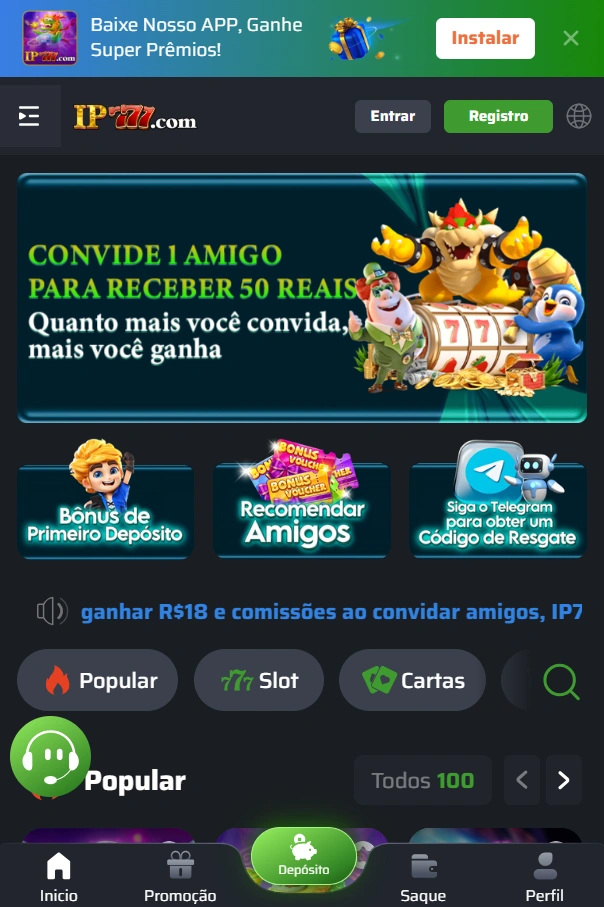Viewport: 604px width, 907px height.
Task: Switch to the Cartas category
Action: 412,681
